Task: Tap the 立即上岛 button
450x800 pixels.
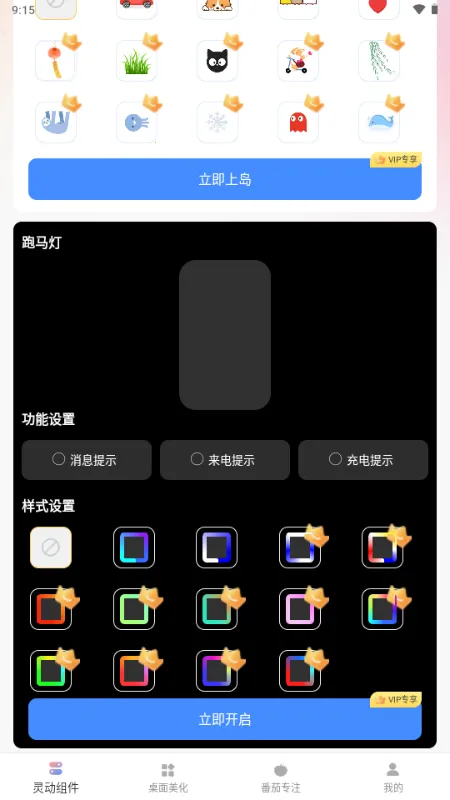Action: (x=224, y=179)
